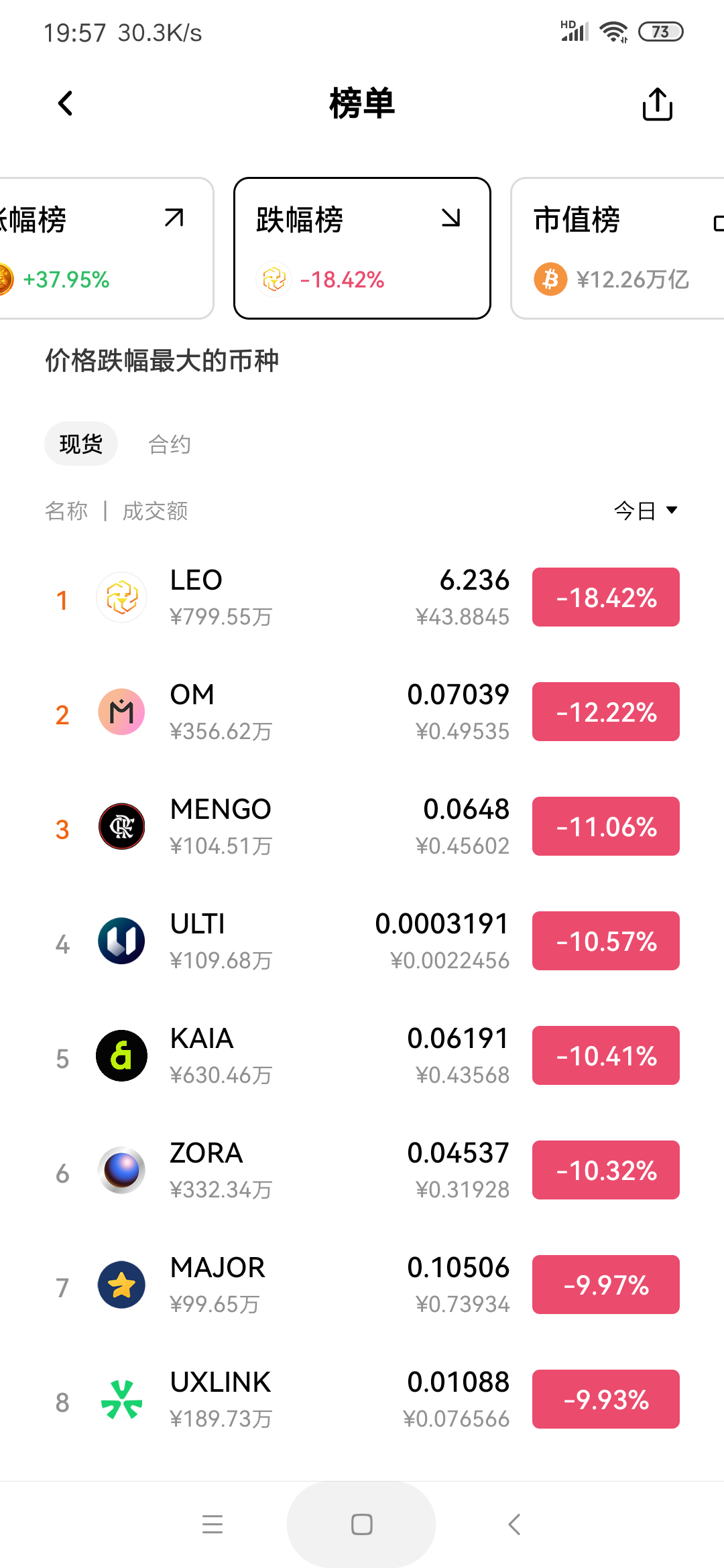Open ULTI via its coin logo

pyautogui.click(x=121, y=941)
